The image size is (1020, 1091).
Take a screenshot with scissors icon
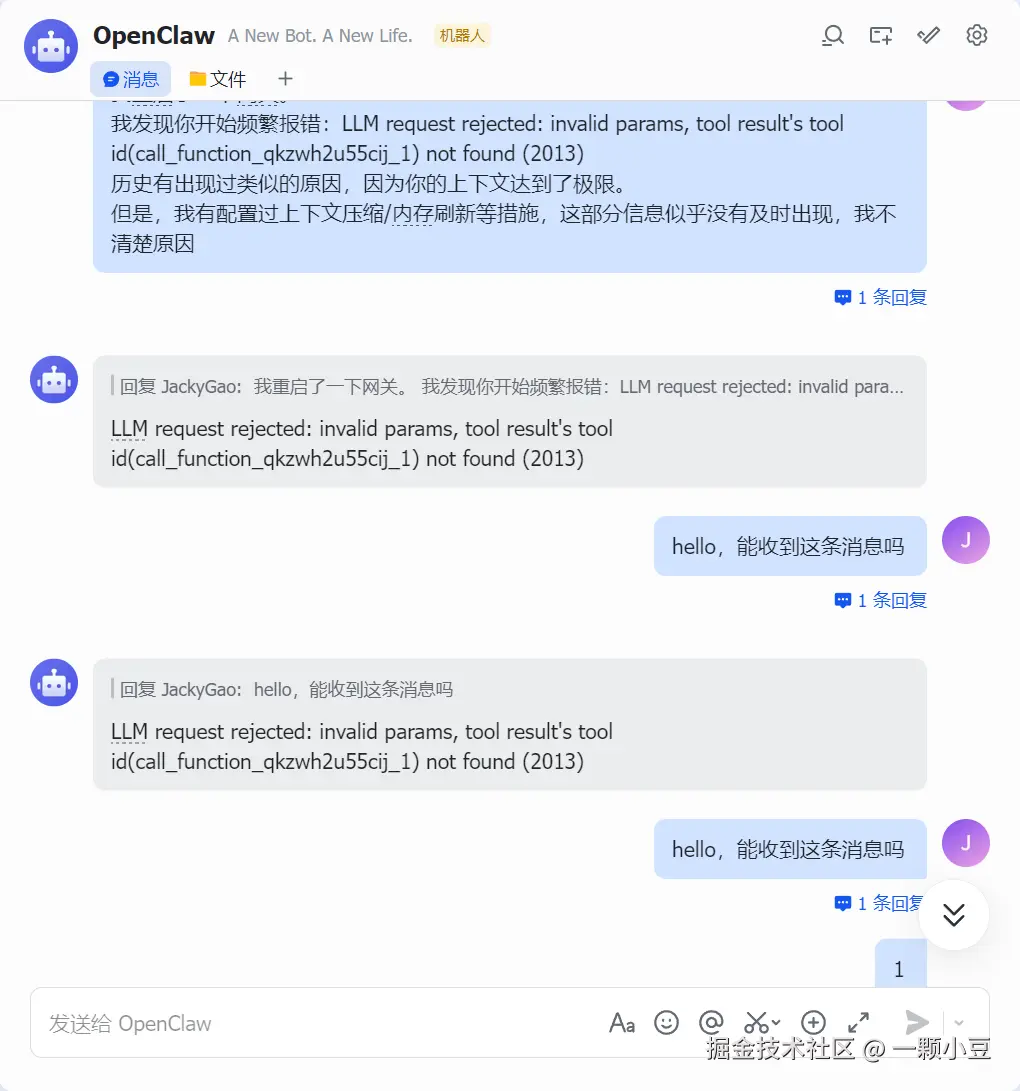click(x=757, y=1022)
